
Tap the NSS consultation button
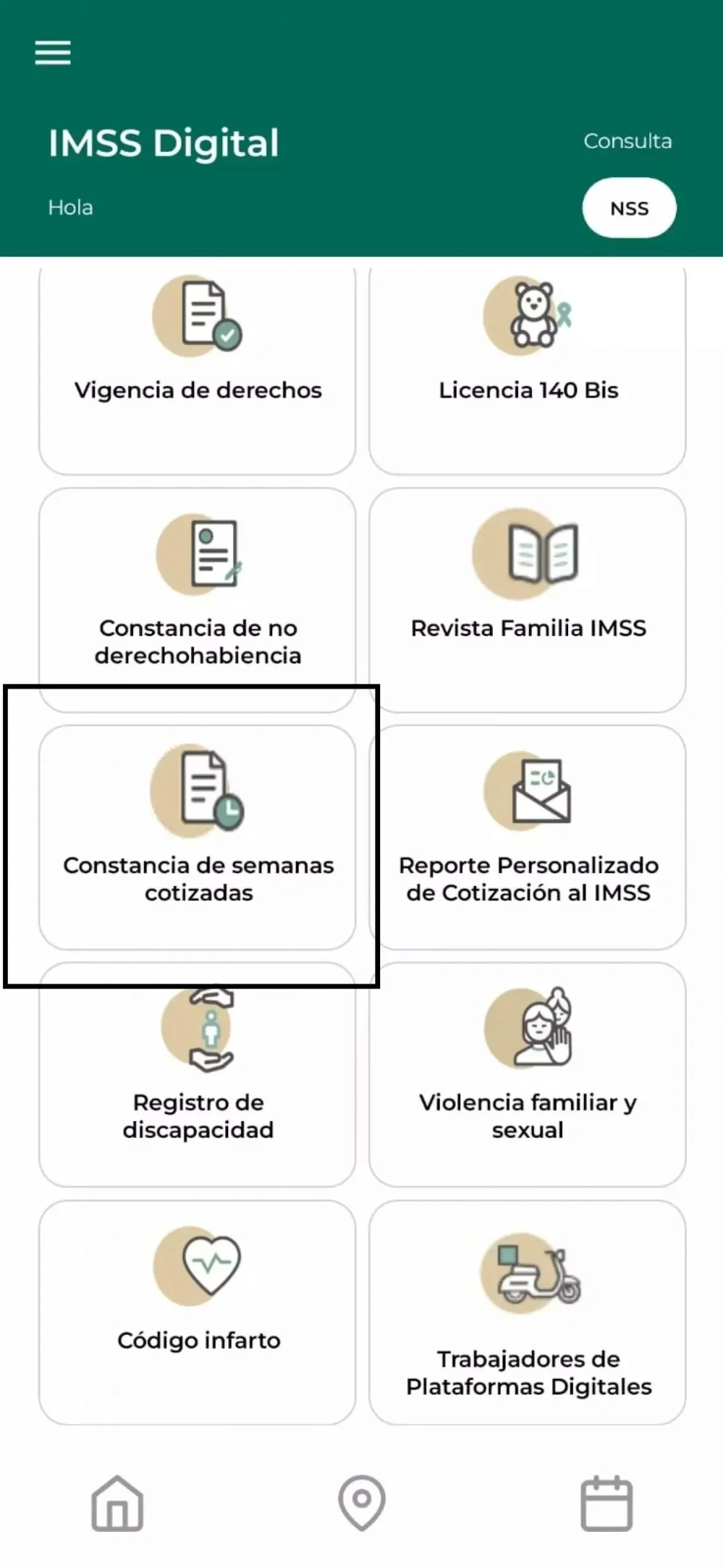tap(629, 208)
